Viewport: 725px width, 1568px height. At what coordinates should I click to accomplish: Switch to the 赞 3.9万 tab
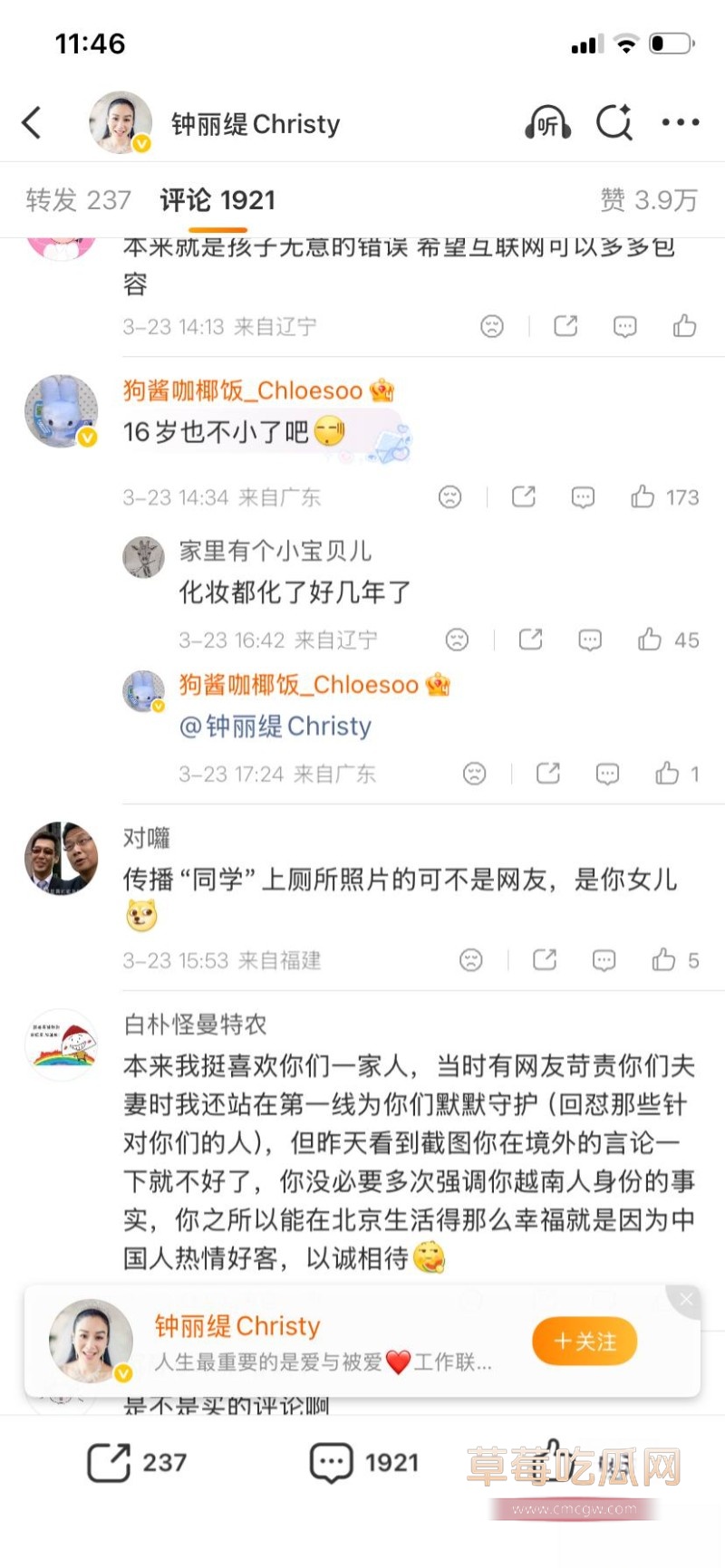coord(649,200)
